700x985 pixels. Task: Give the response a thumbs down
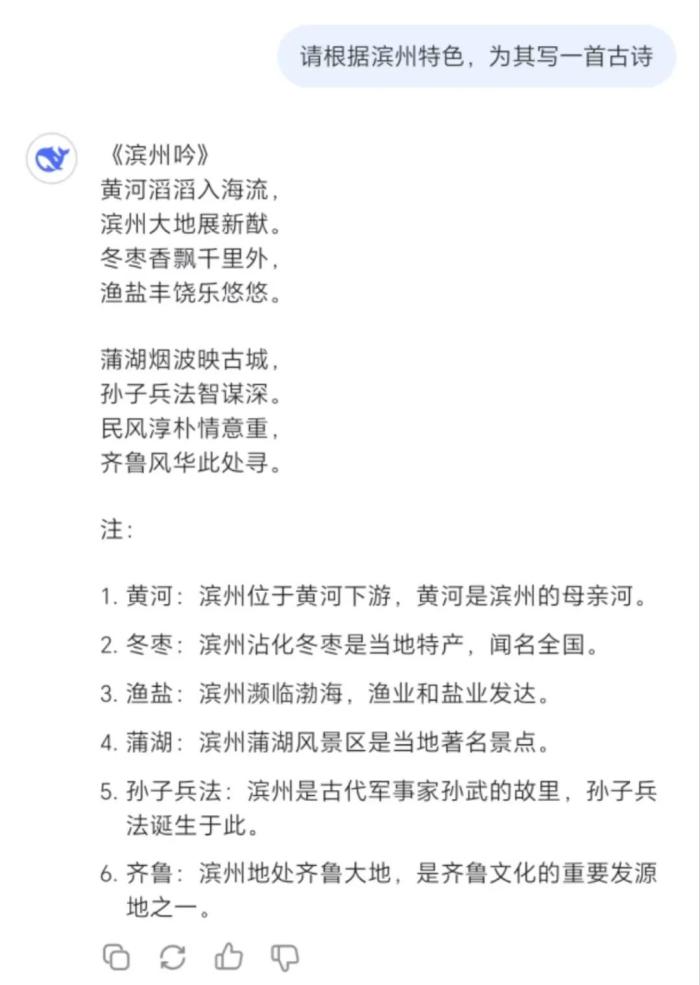[285, 957]
